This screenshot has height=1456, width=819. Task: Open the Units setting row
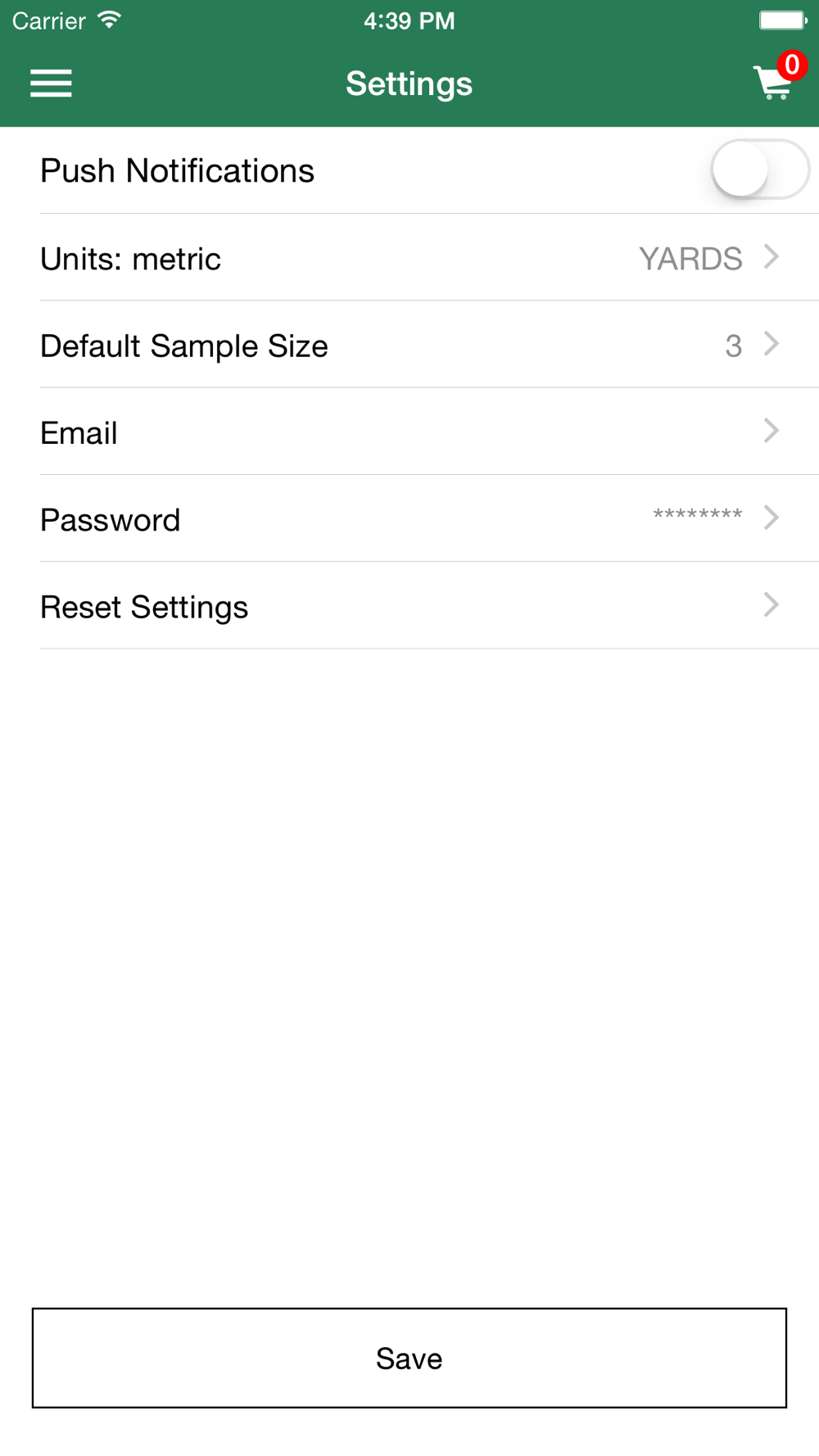click(x=409, y=258)
